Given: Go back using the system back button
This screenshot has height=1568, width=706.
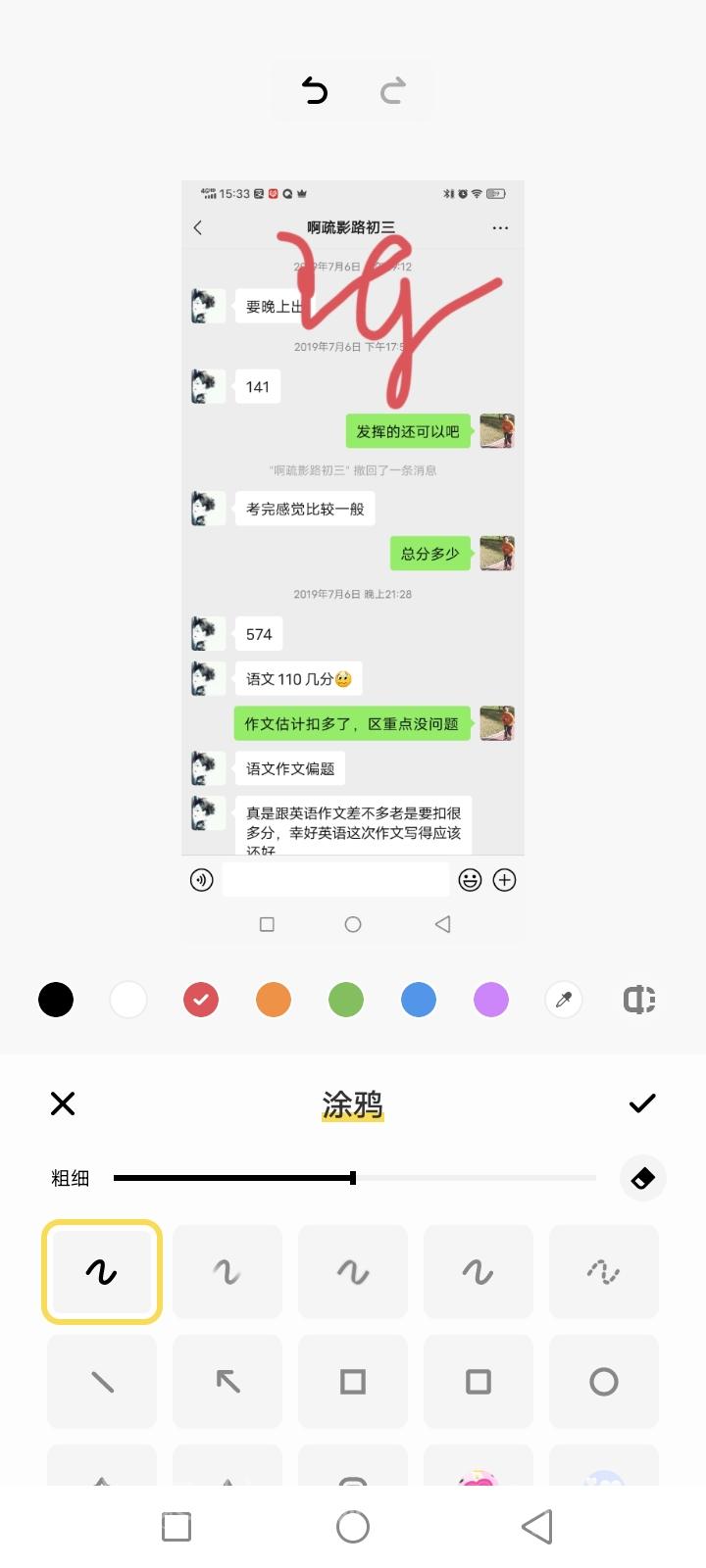Looking at the screenshot, I should (x=536, y=1526).
